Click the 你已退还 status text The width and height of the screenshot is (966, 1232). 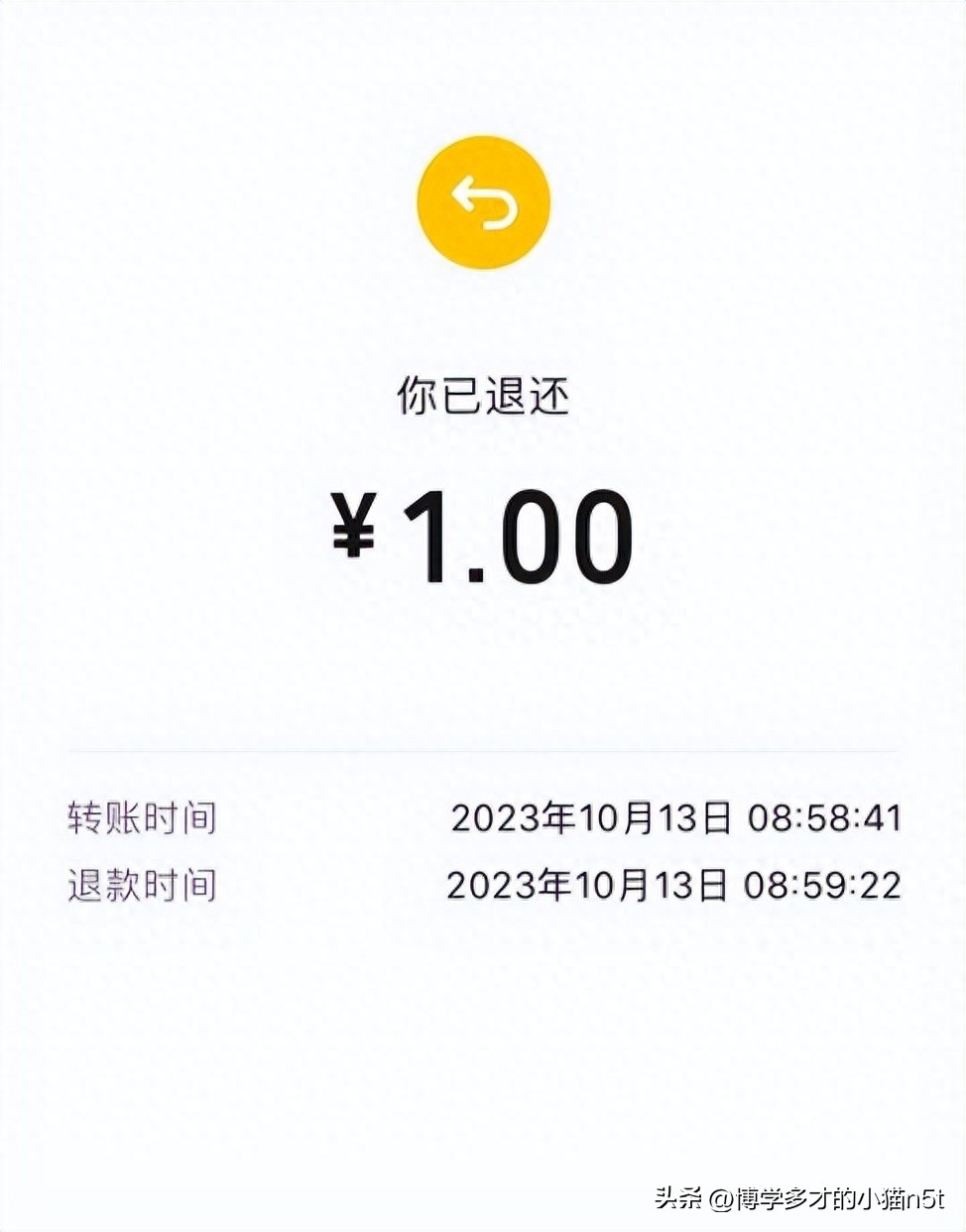[x=483, y=395]
